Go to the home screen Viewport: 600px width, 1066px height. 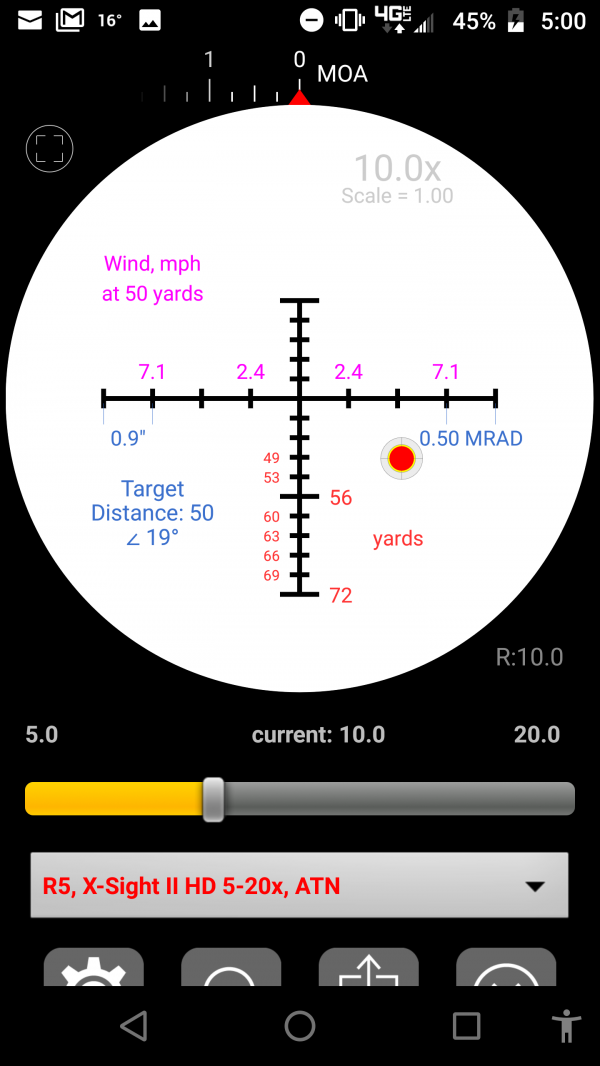point(300,1025)
